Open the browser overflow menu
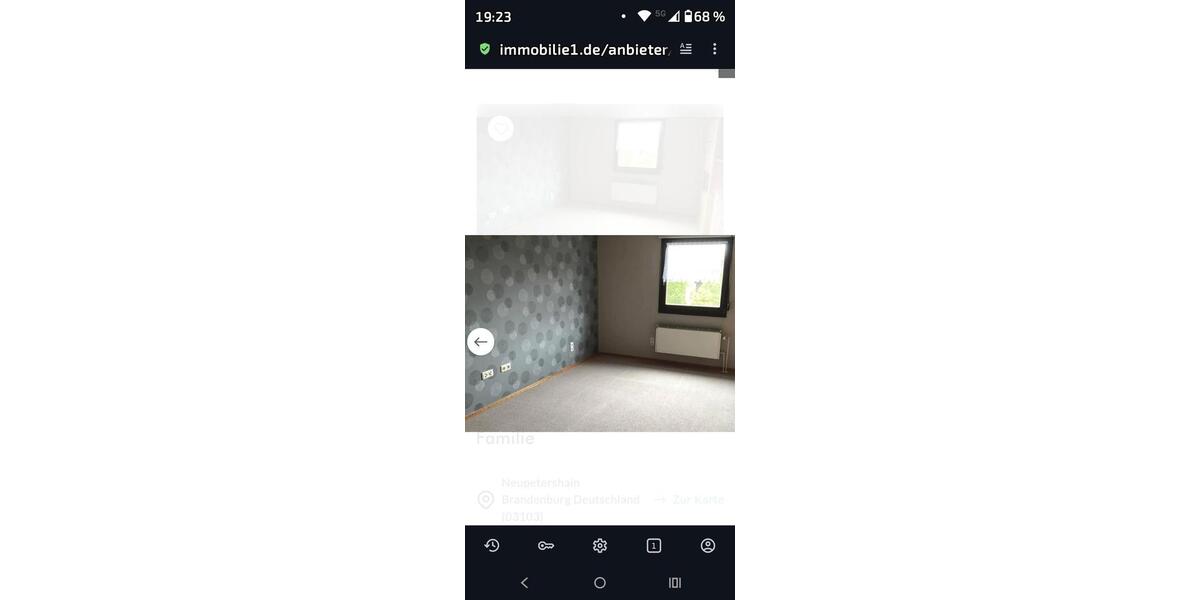The height and width of the screenshot is (600, 1200). click(x=714, y=49)
